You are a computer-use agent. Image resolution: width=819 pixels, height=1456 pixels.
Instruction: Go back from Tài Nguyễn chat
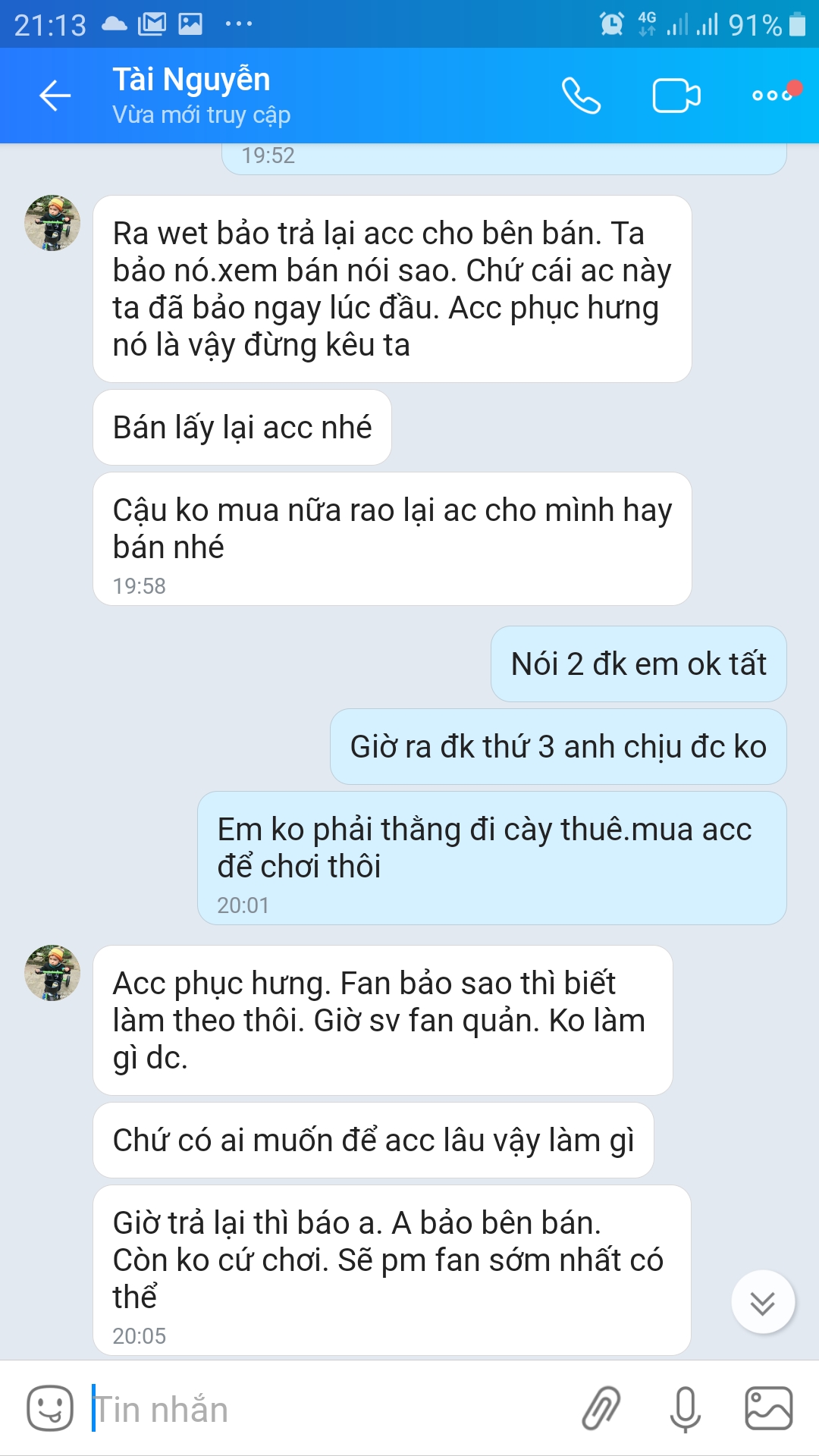(x=55, y=96)
